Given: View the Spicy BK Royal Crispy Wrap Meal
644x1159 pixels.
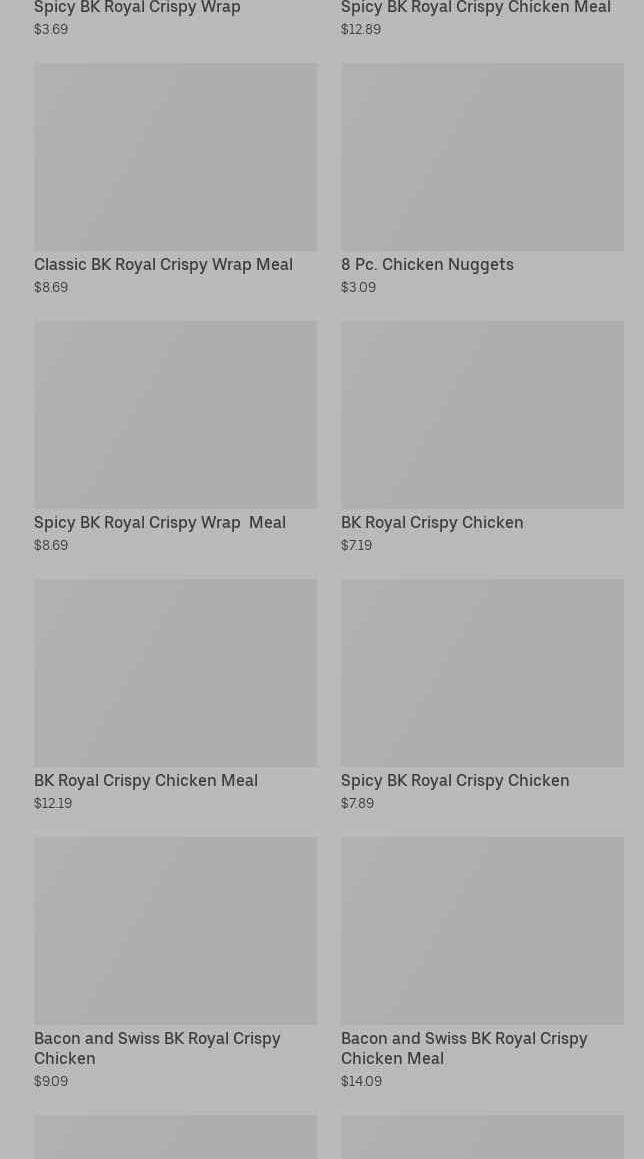Looking at the screenshot, I should 175,415.
